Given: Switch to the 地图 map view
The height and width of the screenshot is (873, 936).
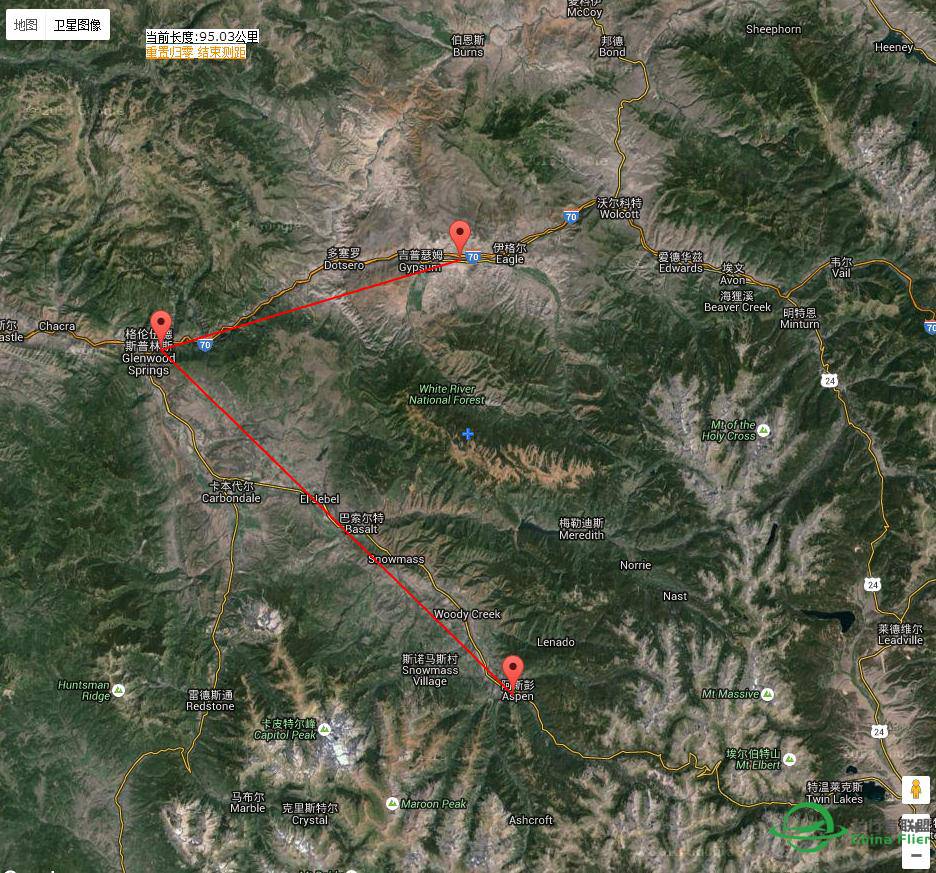Looking at the screenshot, I should pyautogui.click(x=26, y=25).
